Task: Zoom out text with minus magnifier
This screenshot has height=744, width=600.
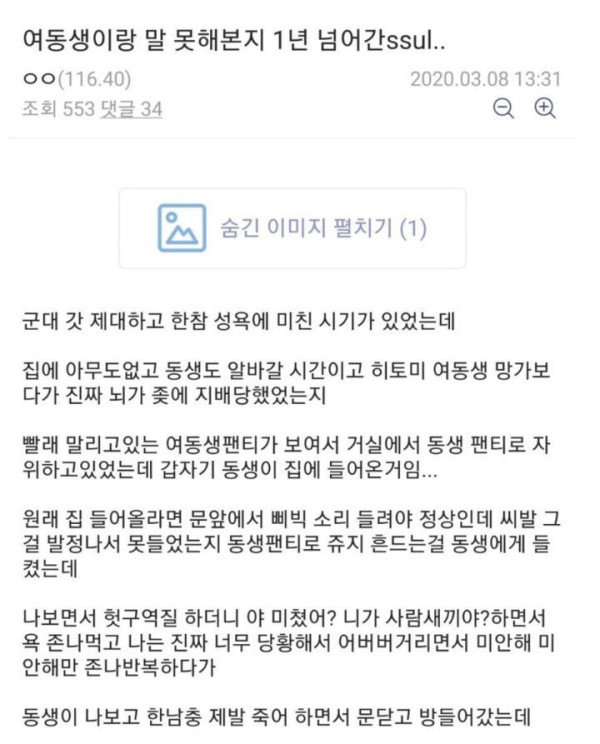Action: point(505,110)
